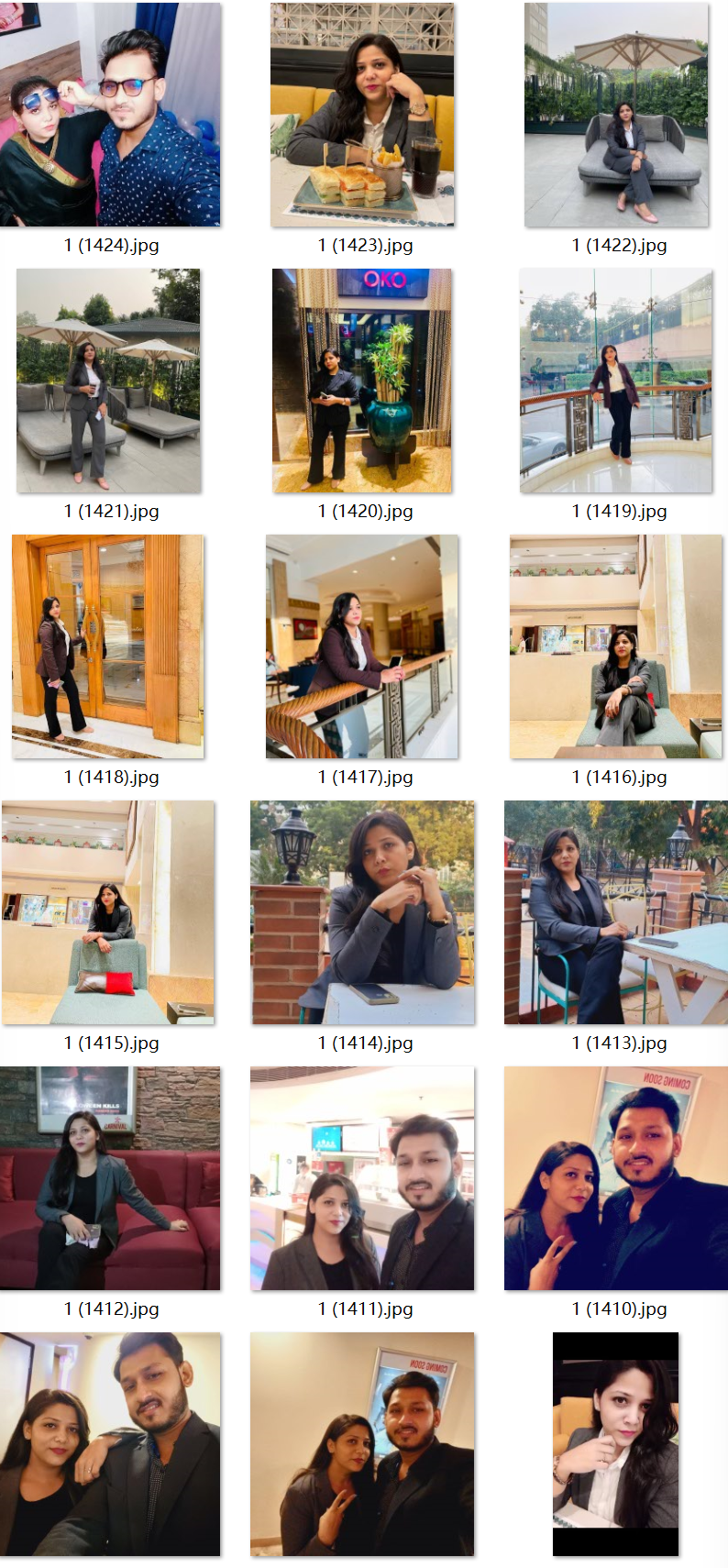
Task: Open thumbnail 1 (1421).jpg
Action: pos(108,381)
